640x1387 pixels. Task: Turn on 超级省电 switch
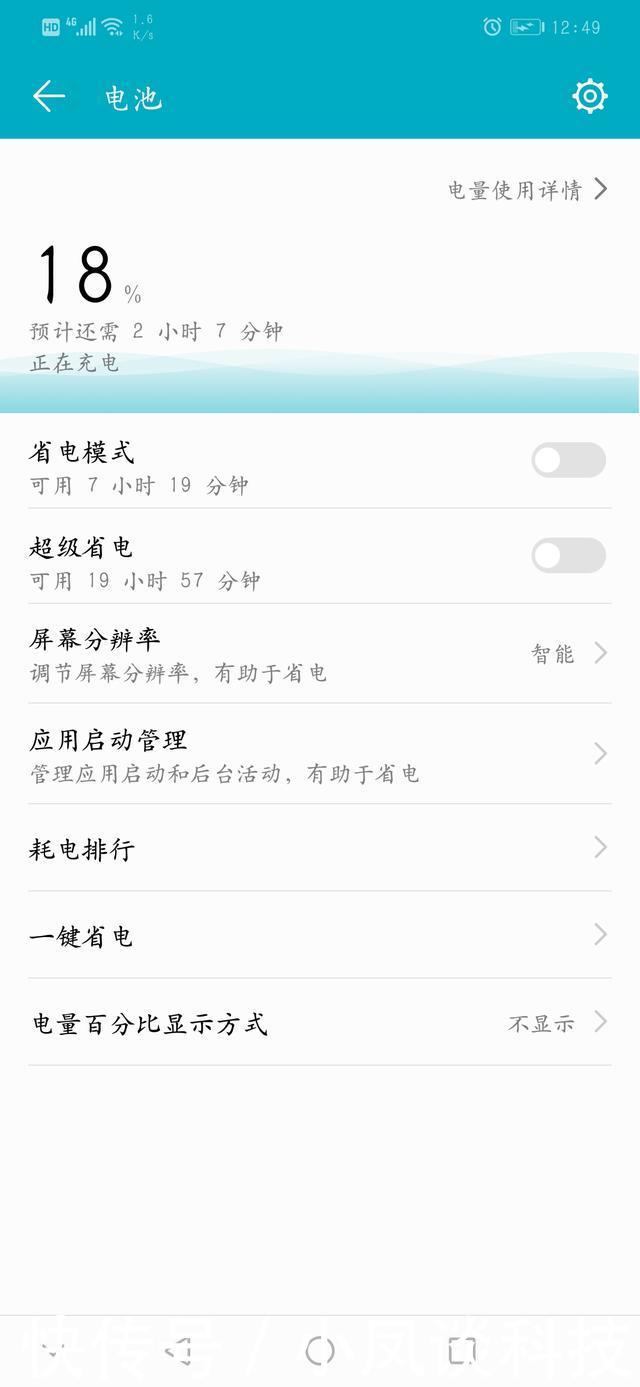click(568, 556)
